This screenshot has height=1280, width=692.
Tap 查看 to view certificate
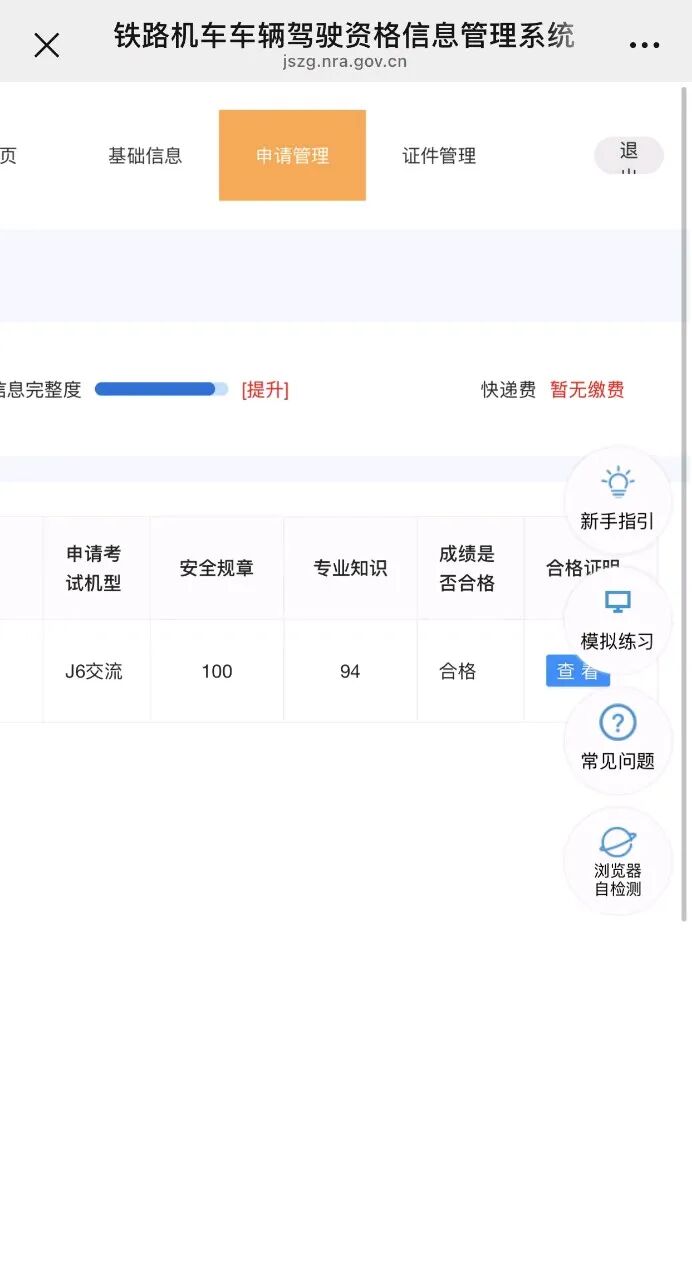pyautogui.click(x=565, y=672)
